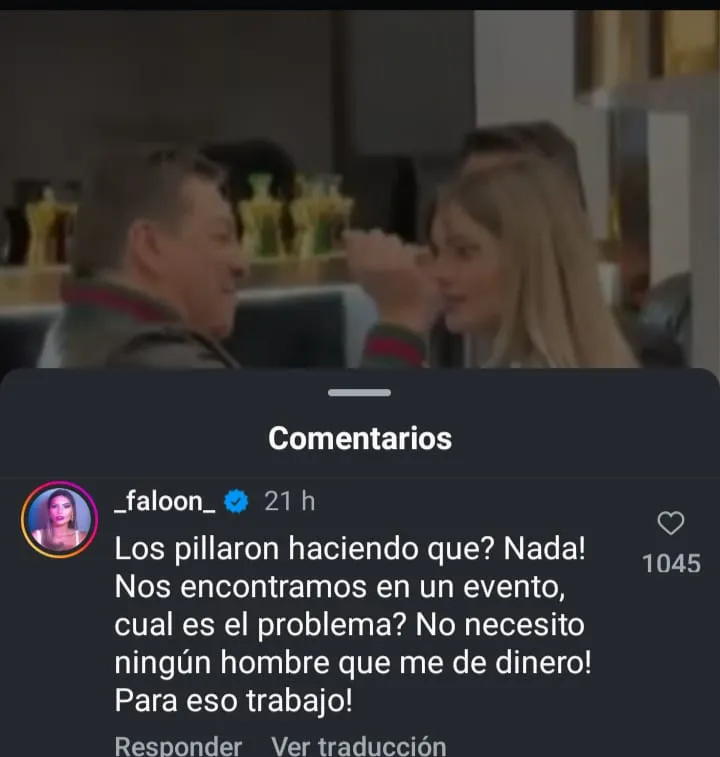Tap the Comentarios sheet drag handle
The width and height of the screenshot is (720, 757).
(359, 393)
